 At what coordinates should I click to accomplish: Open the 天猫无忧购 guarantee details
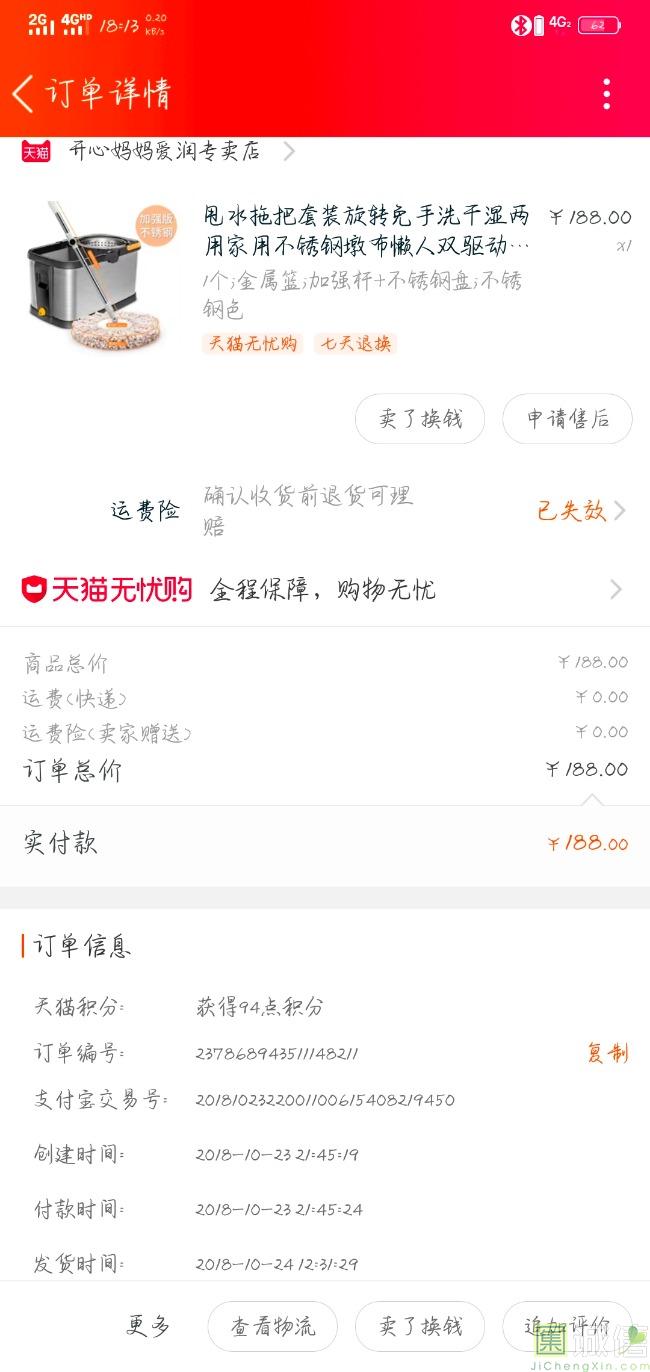point(325,590)
